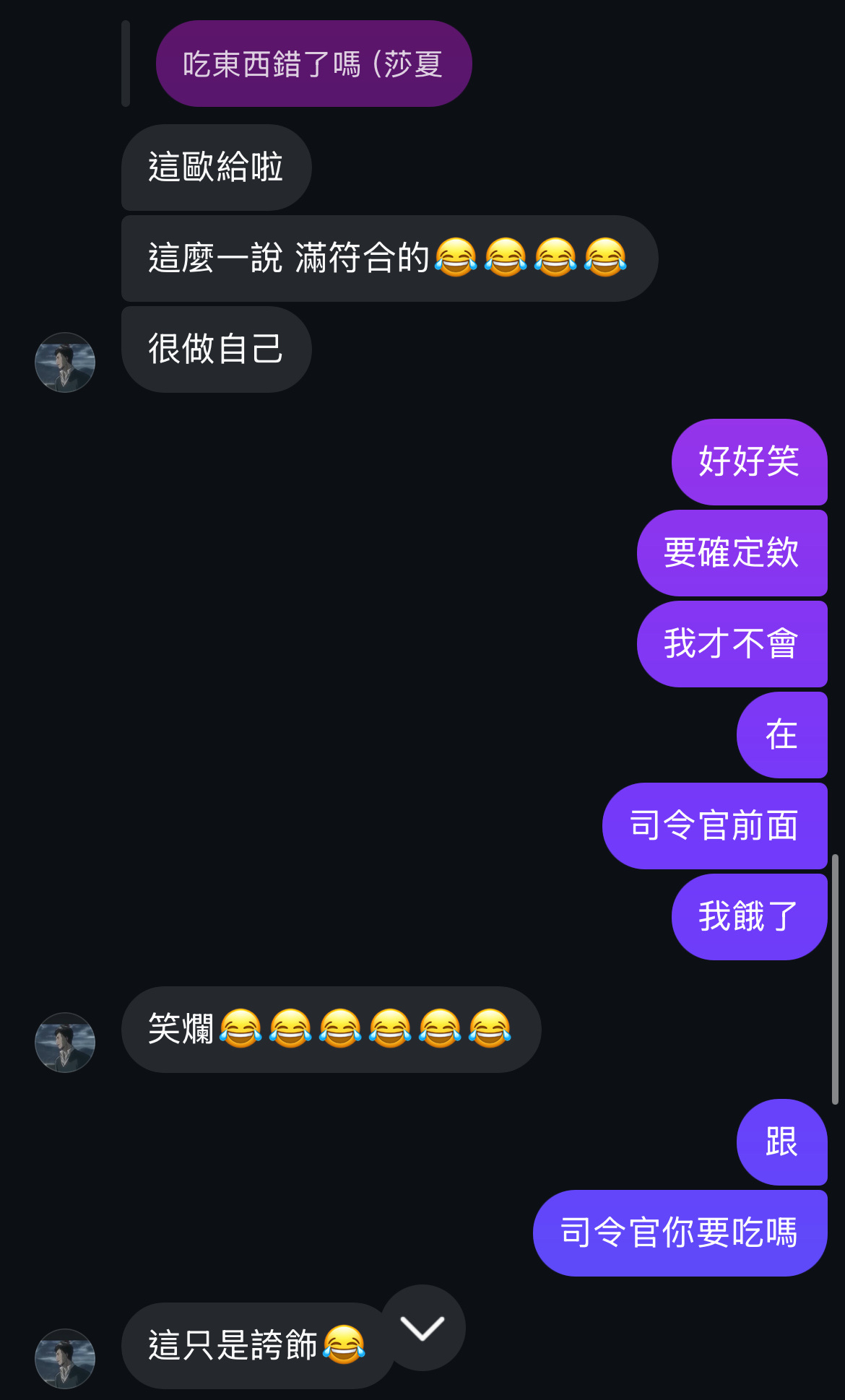The height and width of the screenshot is (1400, 845).
Task: Tap sender's avatar beside 笑爛 message
Action: coord(65,1042)
